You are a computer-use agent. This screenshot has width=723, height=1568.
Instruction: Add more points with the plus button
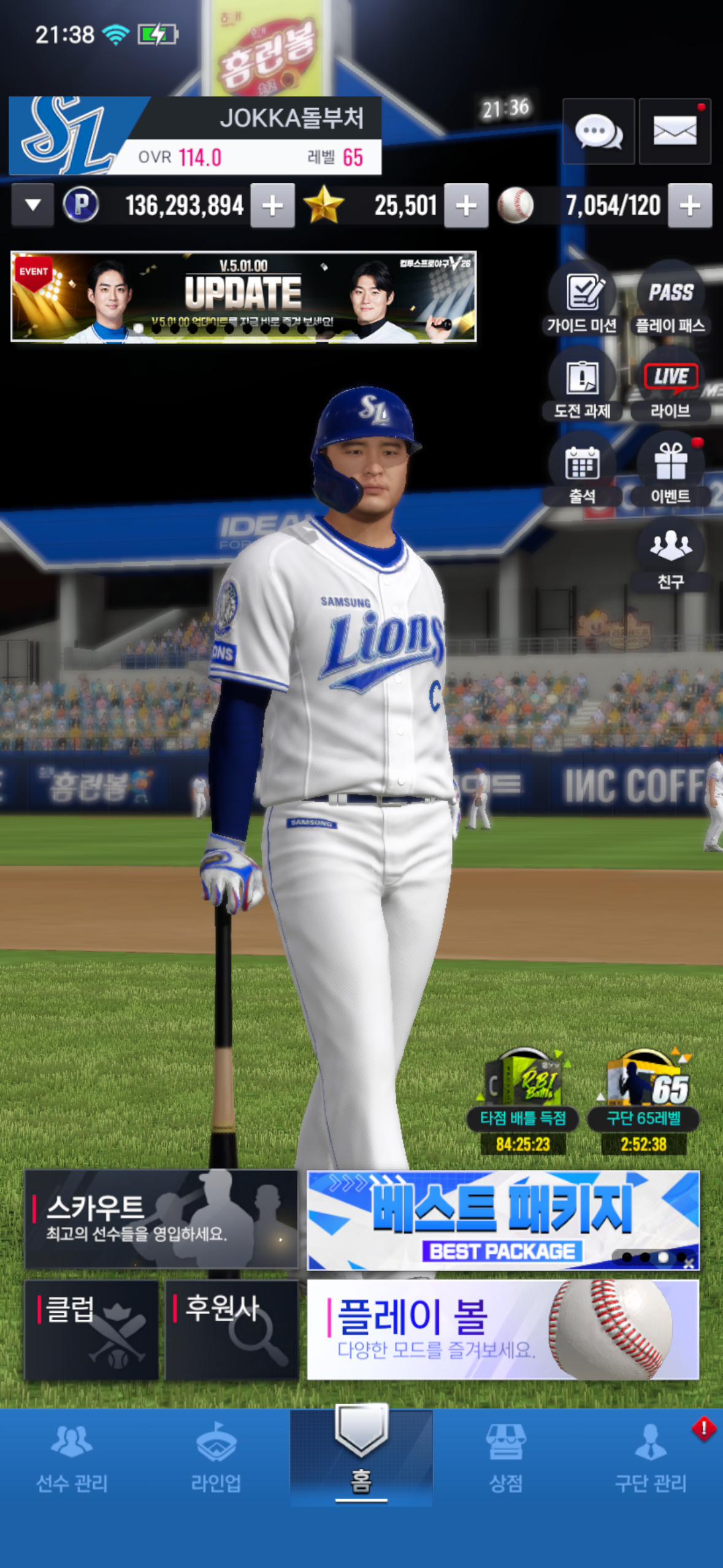pyautogui.click(x=272, y=206)
